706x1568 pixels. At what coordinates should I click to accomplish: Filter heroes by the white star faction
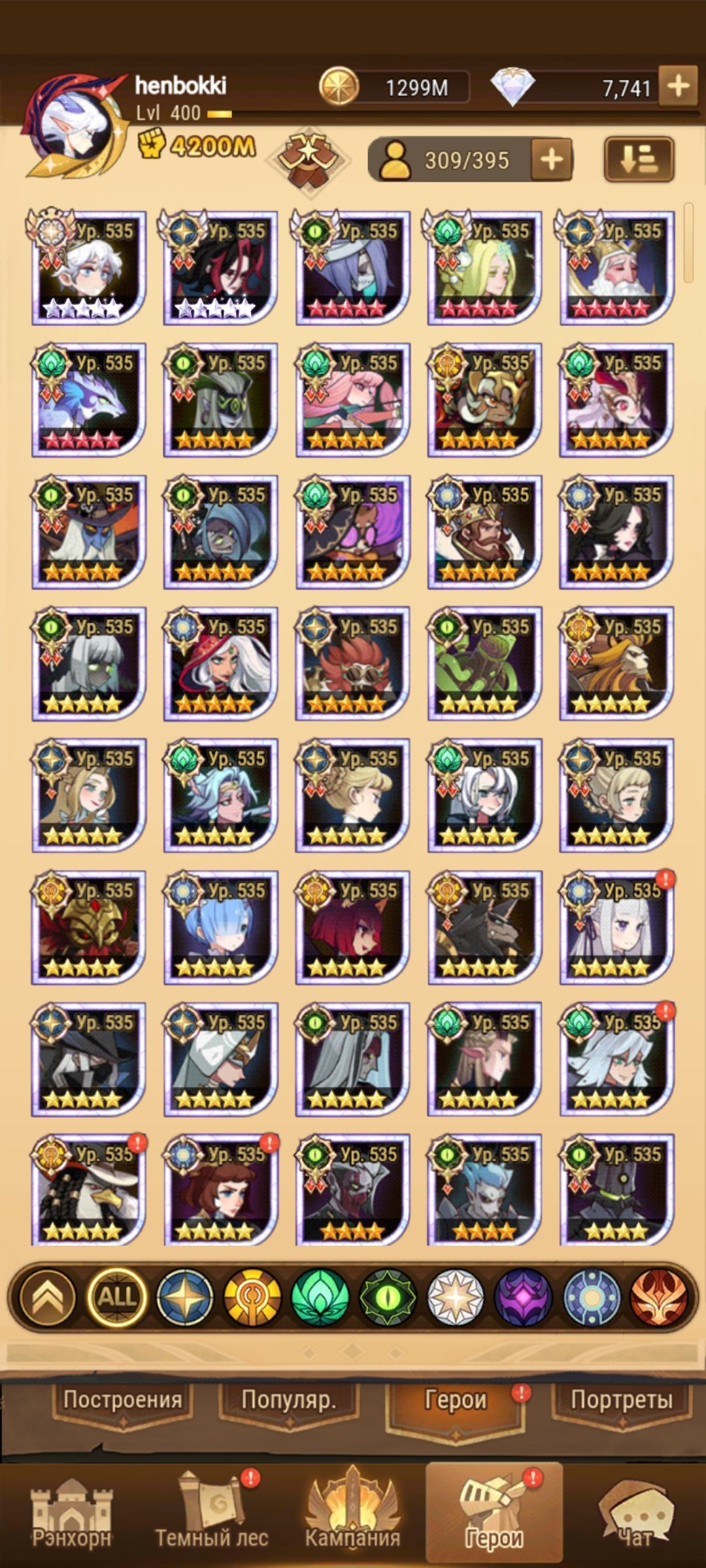point(456,1297)
